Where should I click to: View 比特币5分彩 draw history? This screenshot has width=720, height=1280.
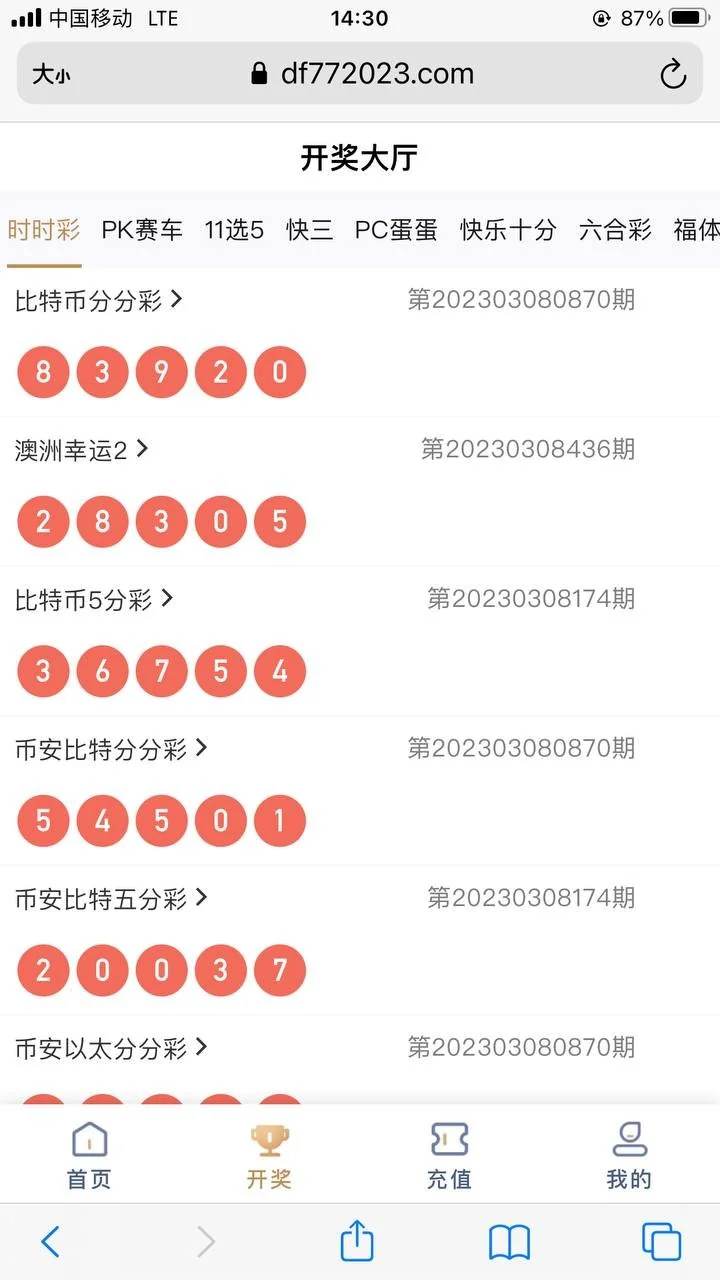coord(94,599)
